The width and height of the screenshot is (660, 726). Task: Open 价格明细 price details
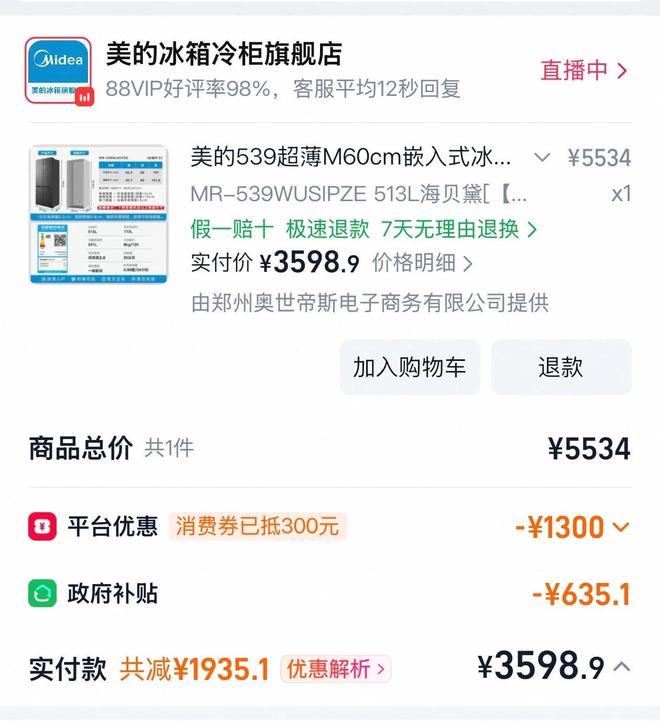(x=422, y=263)
